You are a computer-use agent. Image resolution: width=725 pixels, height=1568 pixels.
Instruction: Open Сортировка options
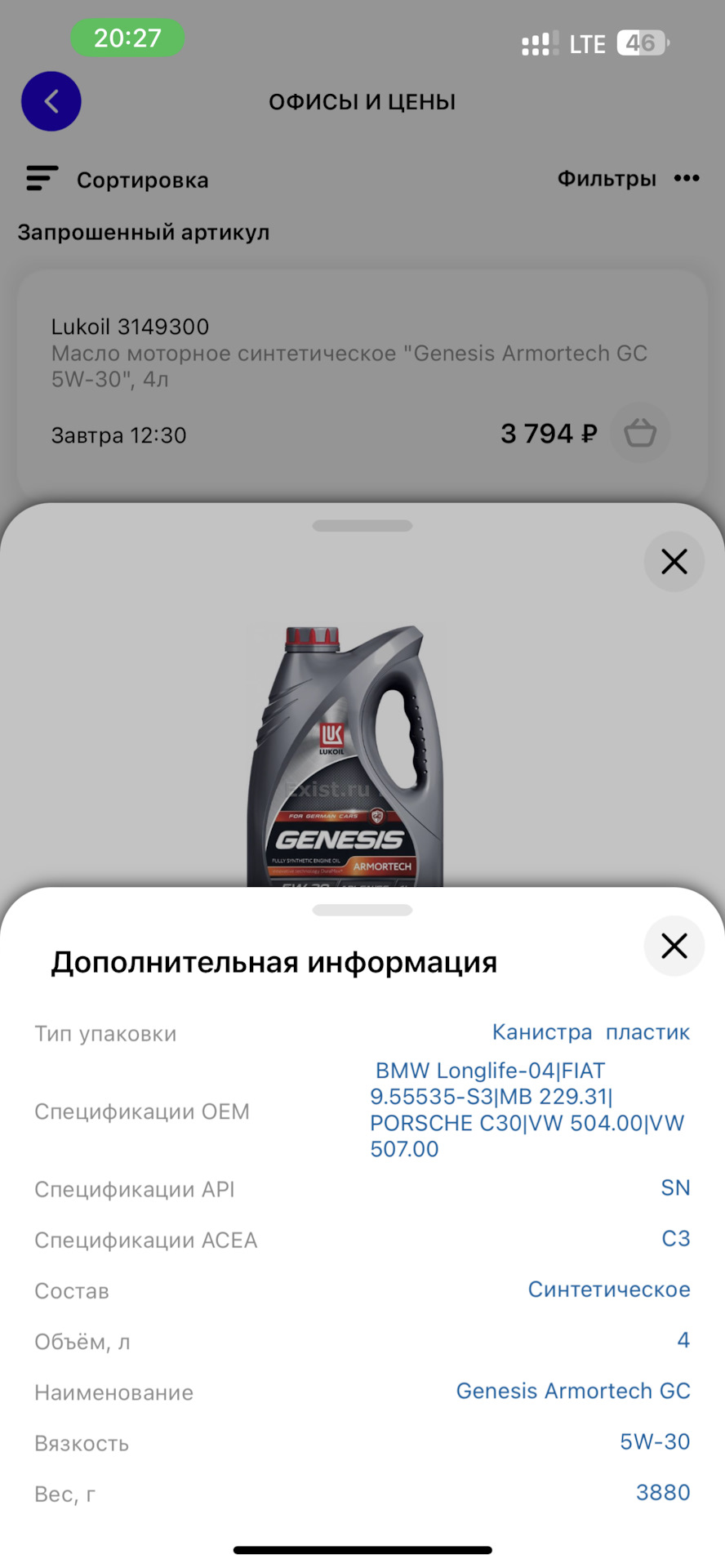pos(118,180)
